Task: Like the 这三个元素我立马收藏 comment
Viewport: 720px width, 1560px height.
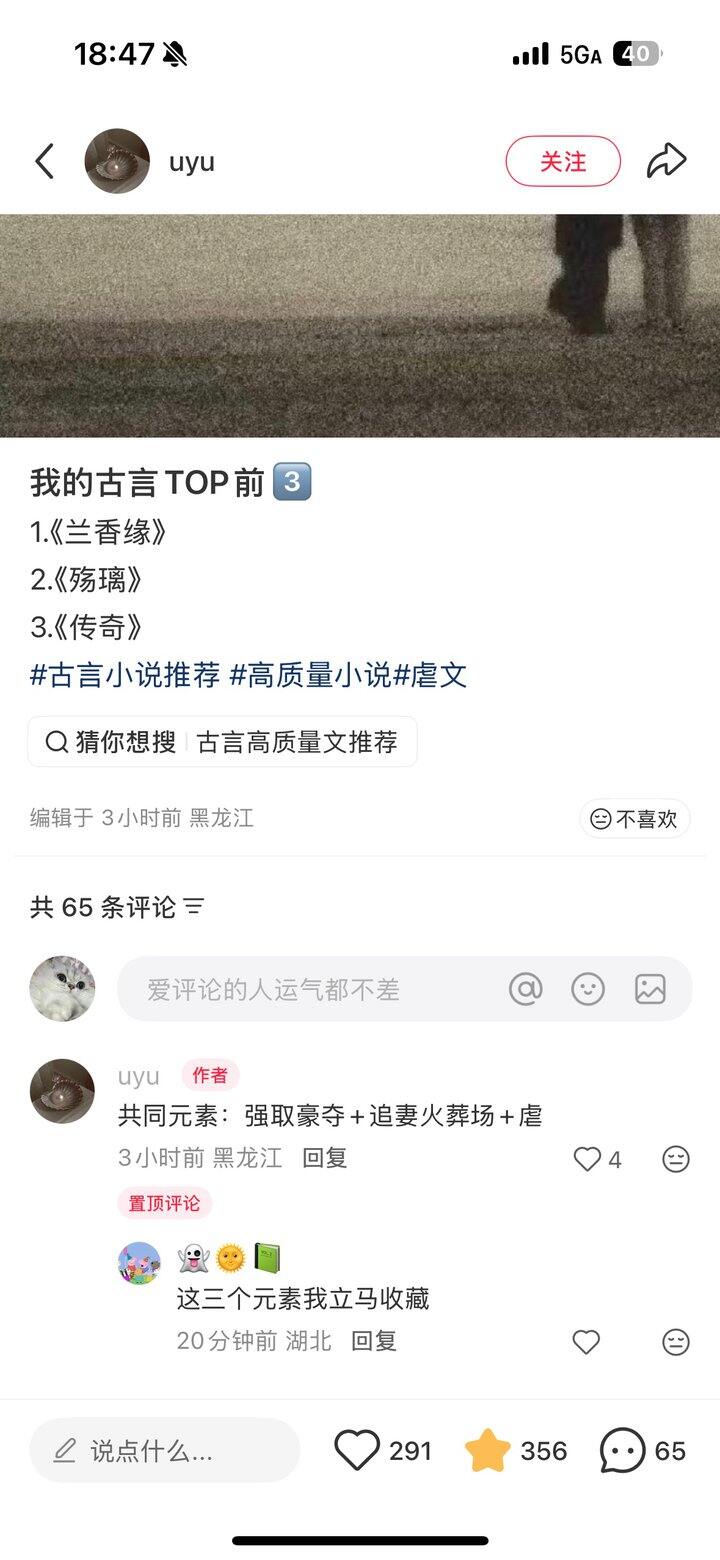Action: (x=586, y=1342)
